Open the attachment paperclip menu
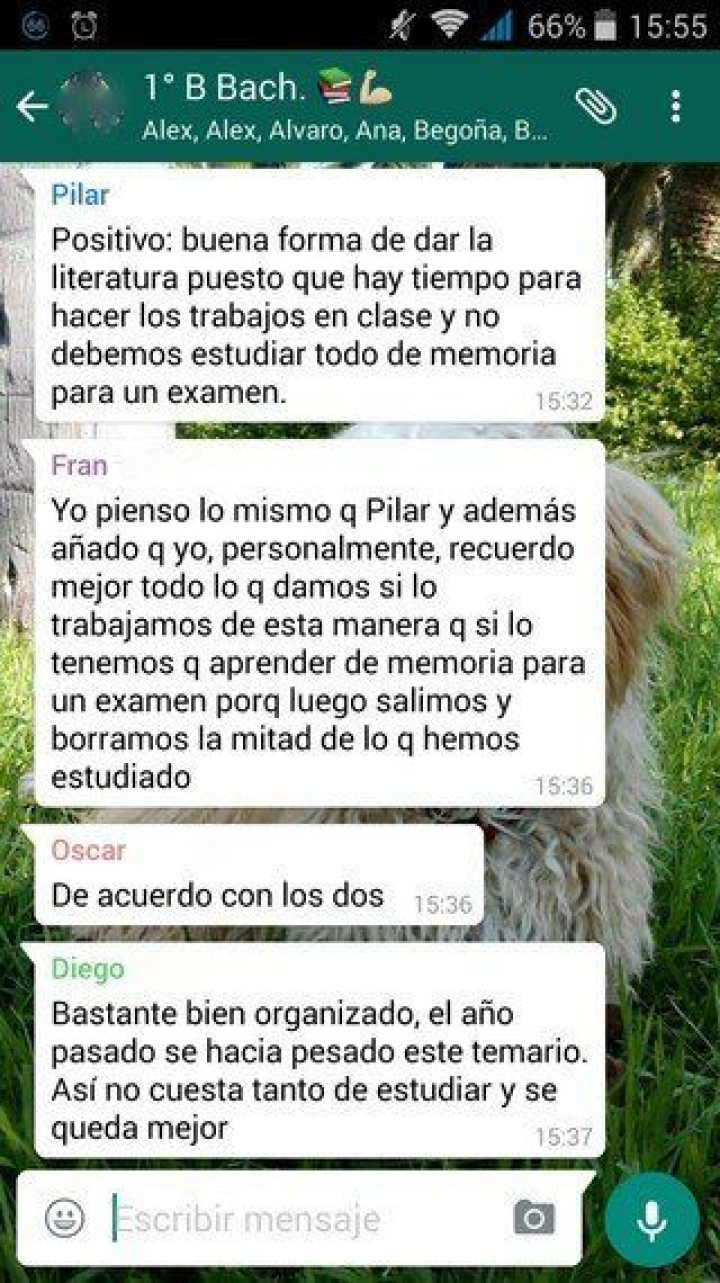This screenshot has width=720, height=1283. pos(596,106)
